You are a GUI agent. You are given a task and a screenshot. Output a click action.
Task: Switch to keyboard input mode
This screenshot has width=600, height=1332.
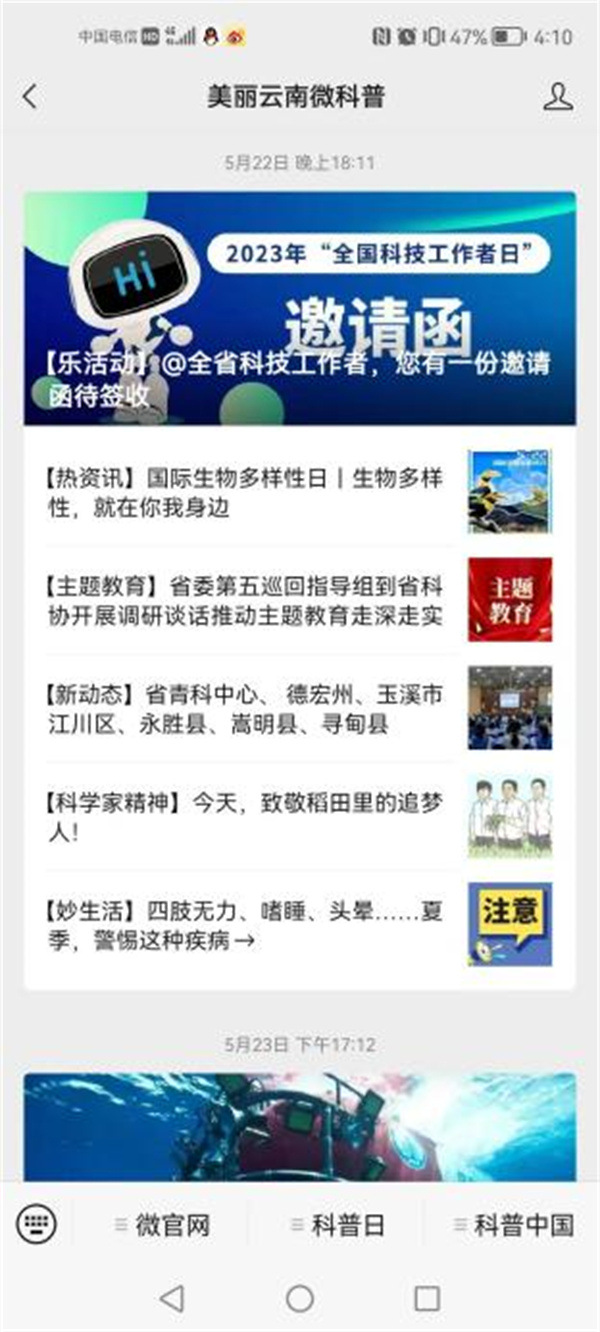[x=37, y=1223]
